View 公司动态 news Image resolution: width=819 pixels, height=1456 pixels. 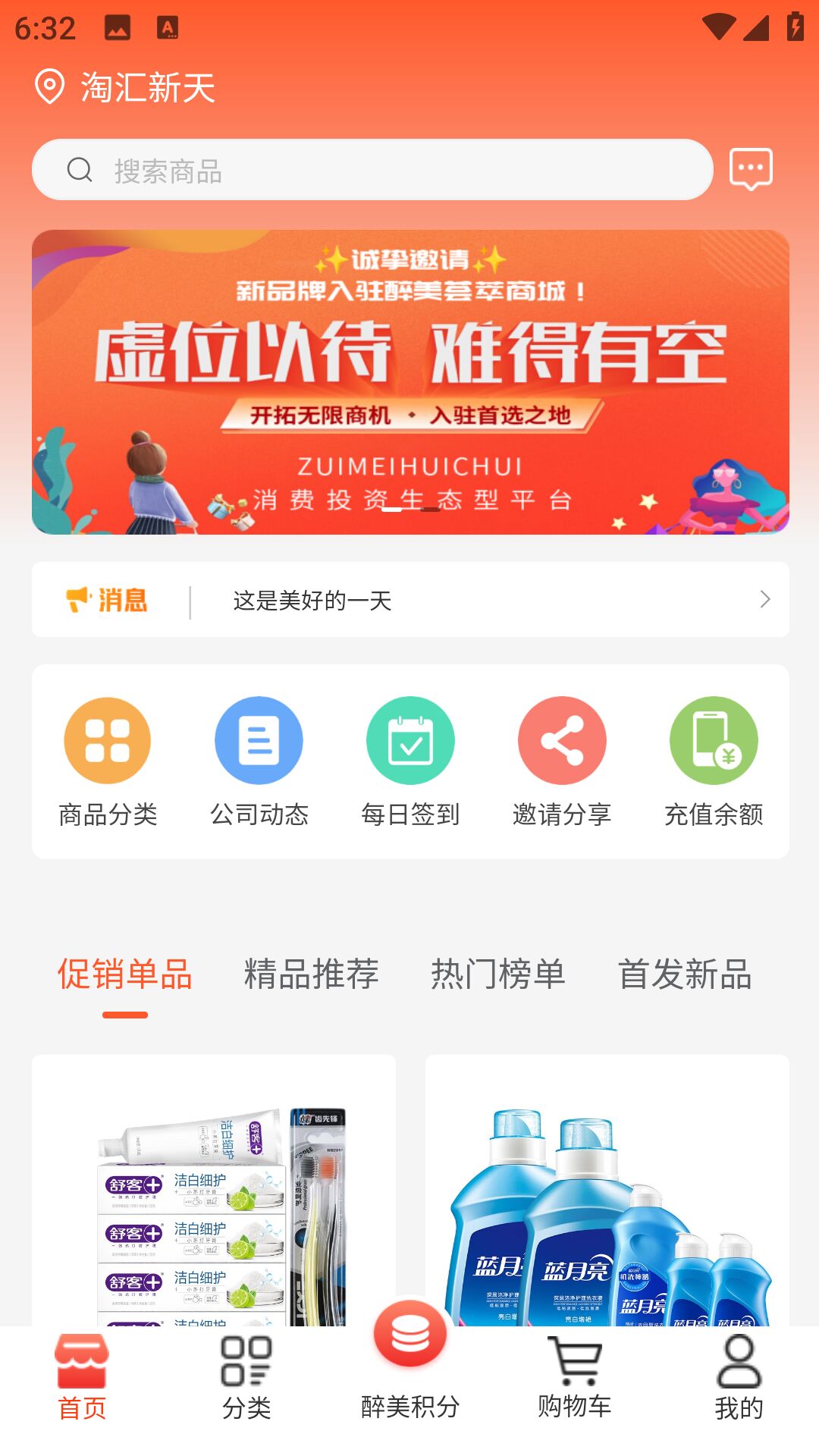coord(259,761)
